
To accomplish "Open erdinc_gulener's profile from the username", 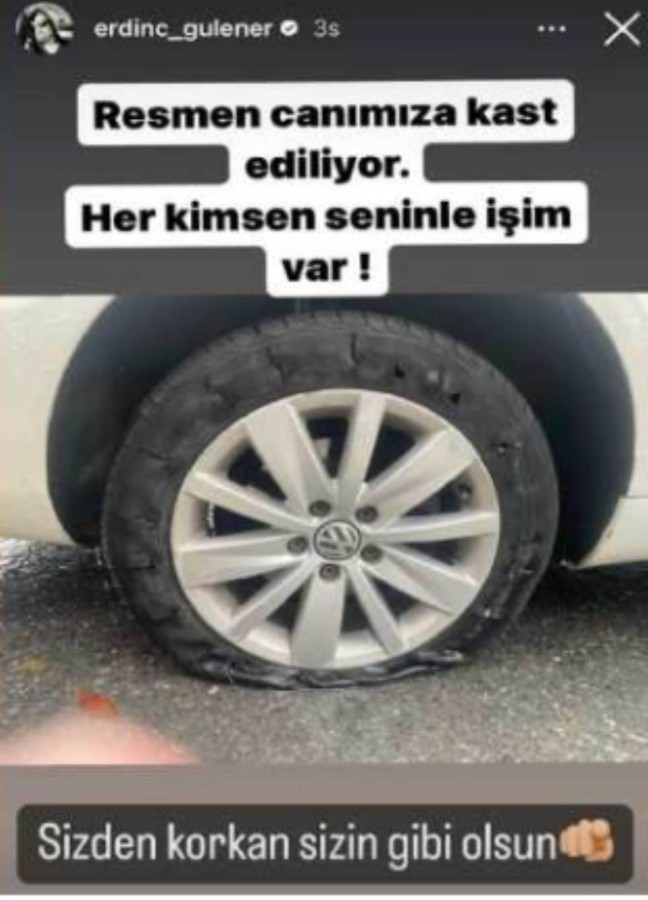I will (182, 29).
